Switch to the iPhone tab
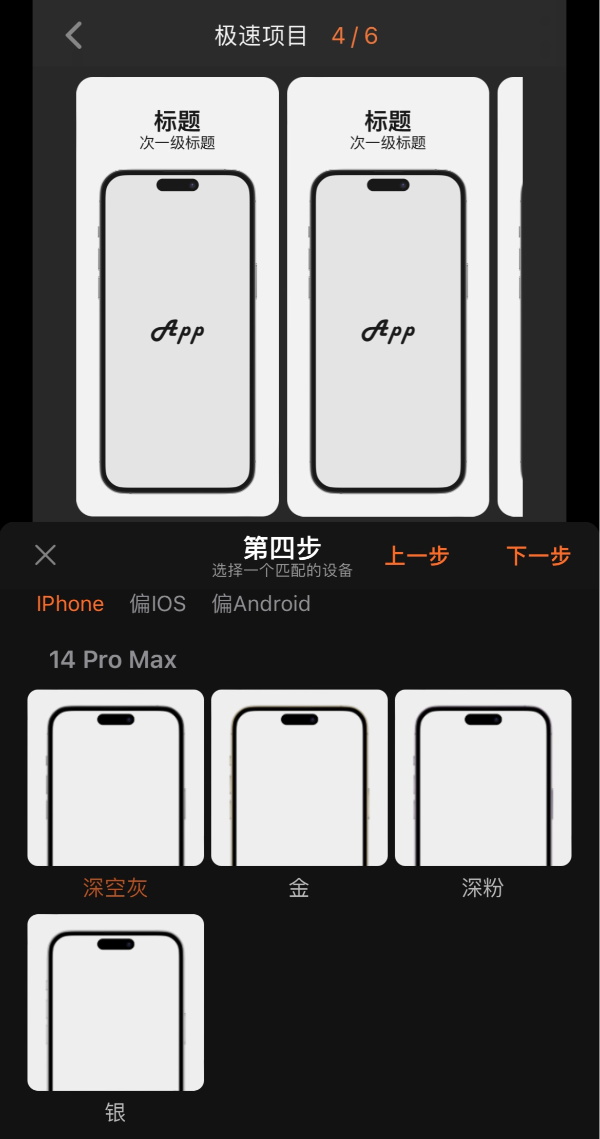This screenshot has height=1139, width=600. coord(70,604)
